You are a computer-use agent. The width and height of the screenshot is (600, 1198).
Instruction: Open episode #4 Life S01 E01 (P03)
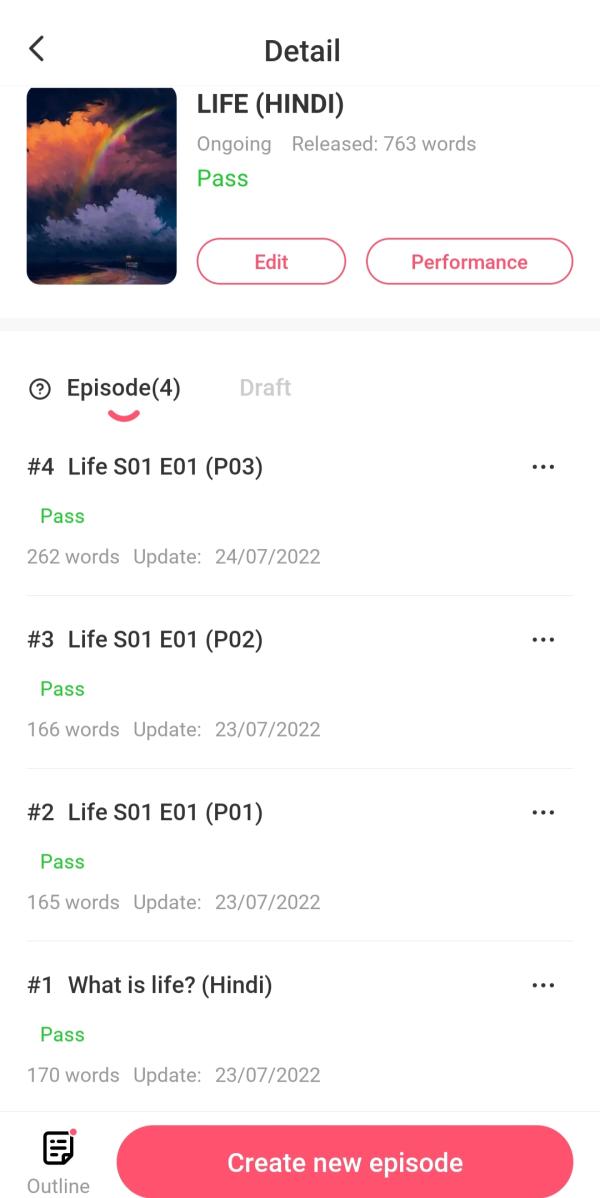pyautogui.click(x=165, y=467)
